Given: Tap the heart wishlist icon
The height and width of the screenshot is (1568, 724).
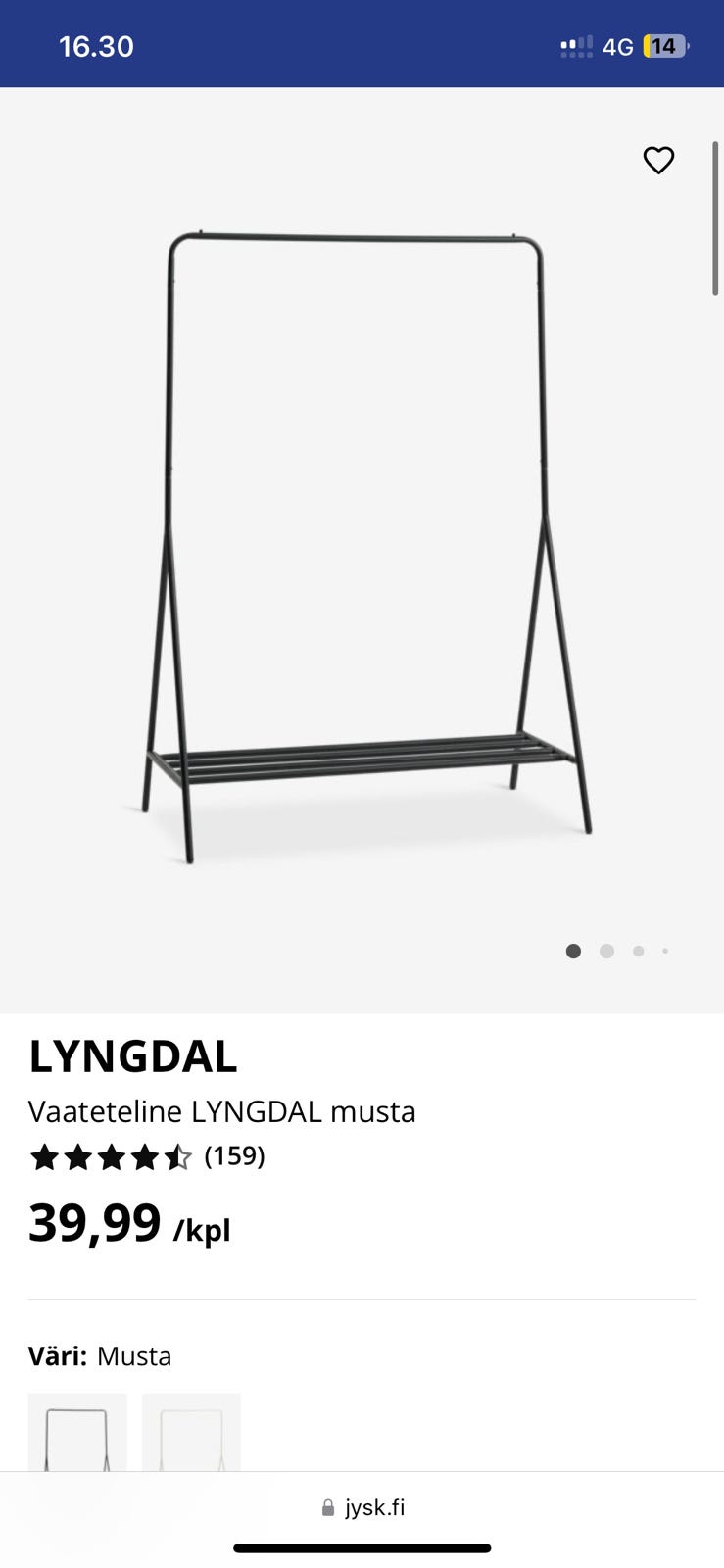Looking at the screenshot, I should [x=658, y=160].
